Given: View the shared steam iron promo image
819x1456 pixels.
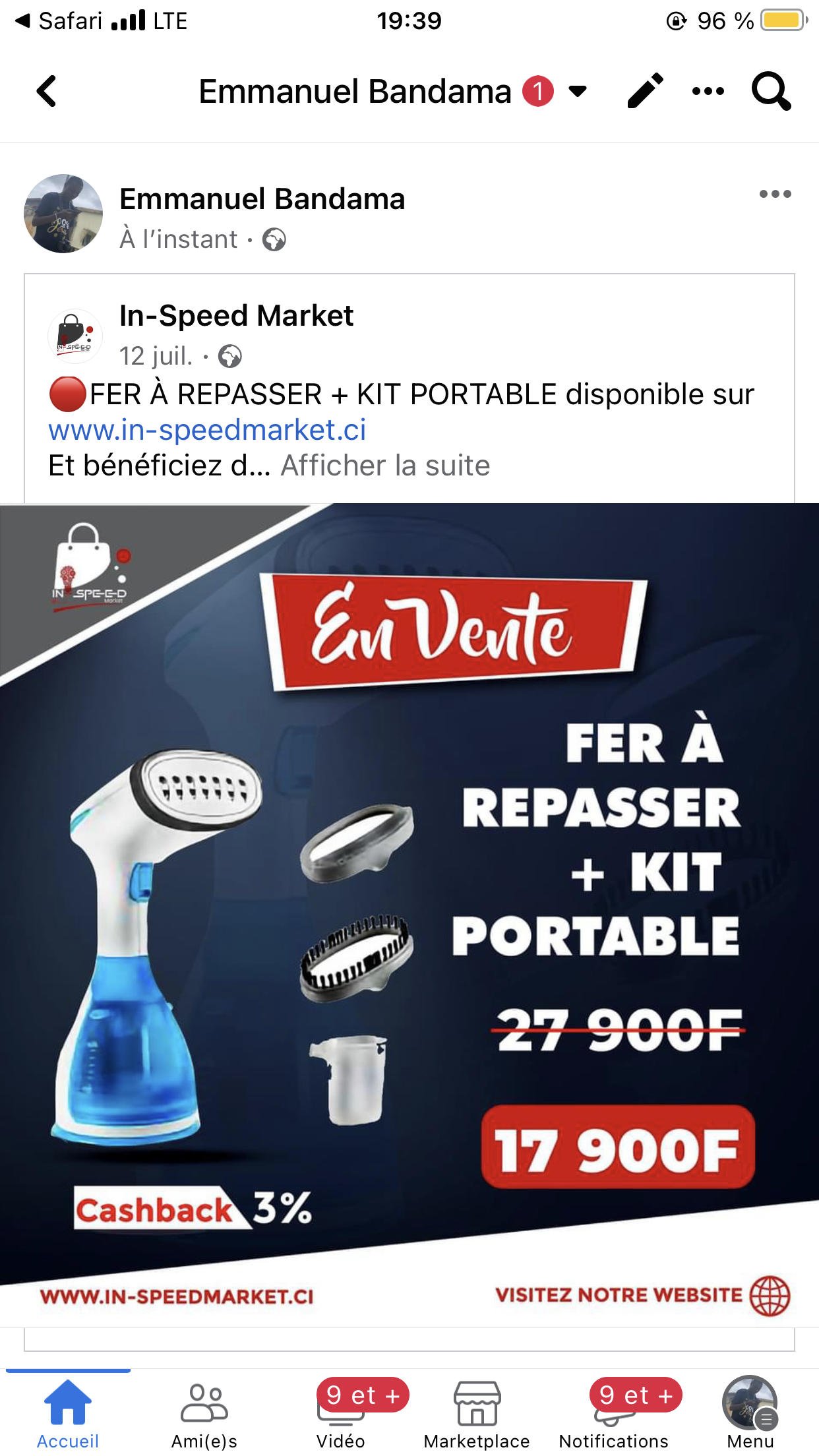Looking at the screenshot, I should click(409, 915).
